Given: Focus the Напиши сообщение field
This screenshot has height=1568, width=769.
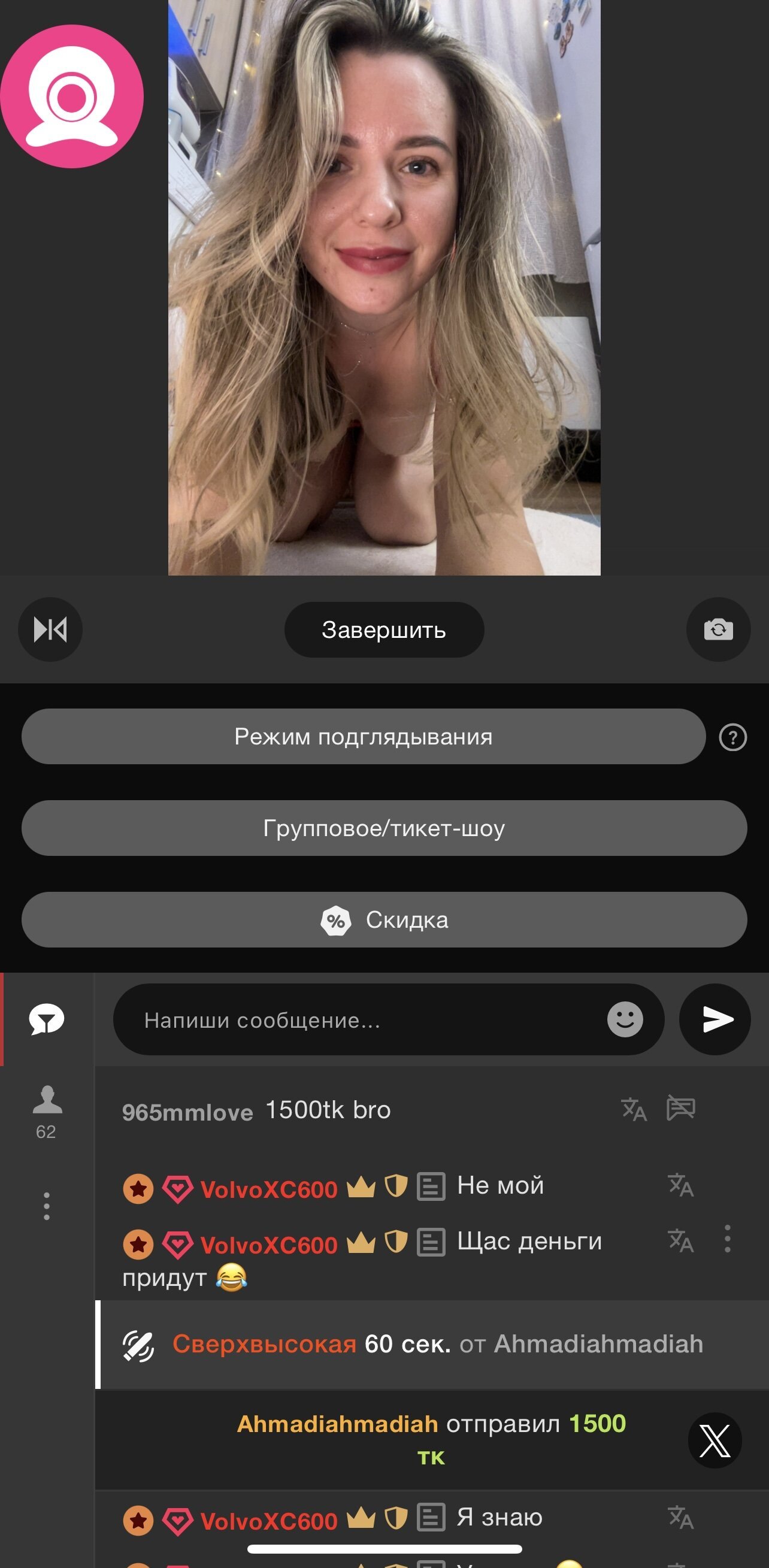Looking at the screenshot, I should pos(359,1020).
